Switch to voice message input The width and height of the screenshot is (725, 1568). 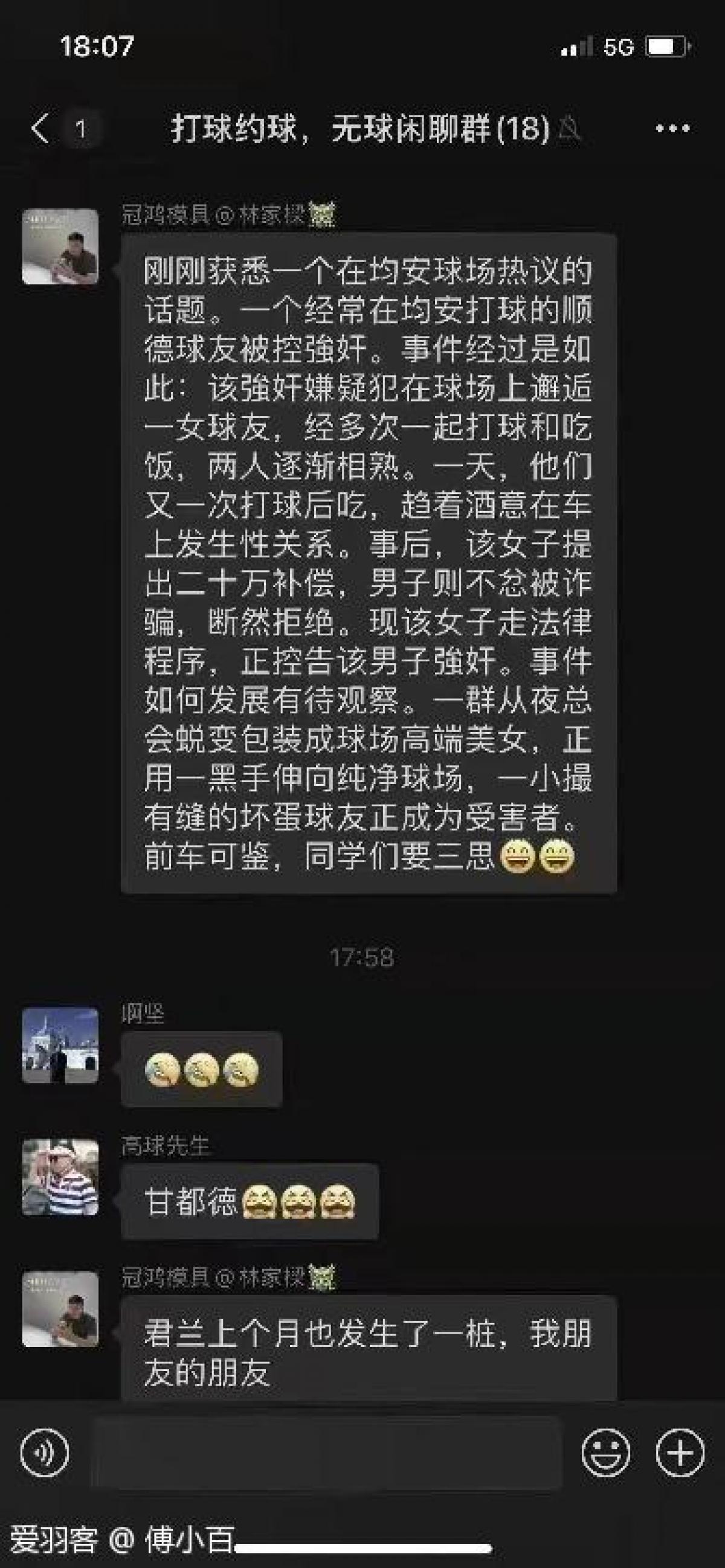[x=45, y=1453]
